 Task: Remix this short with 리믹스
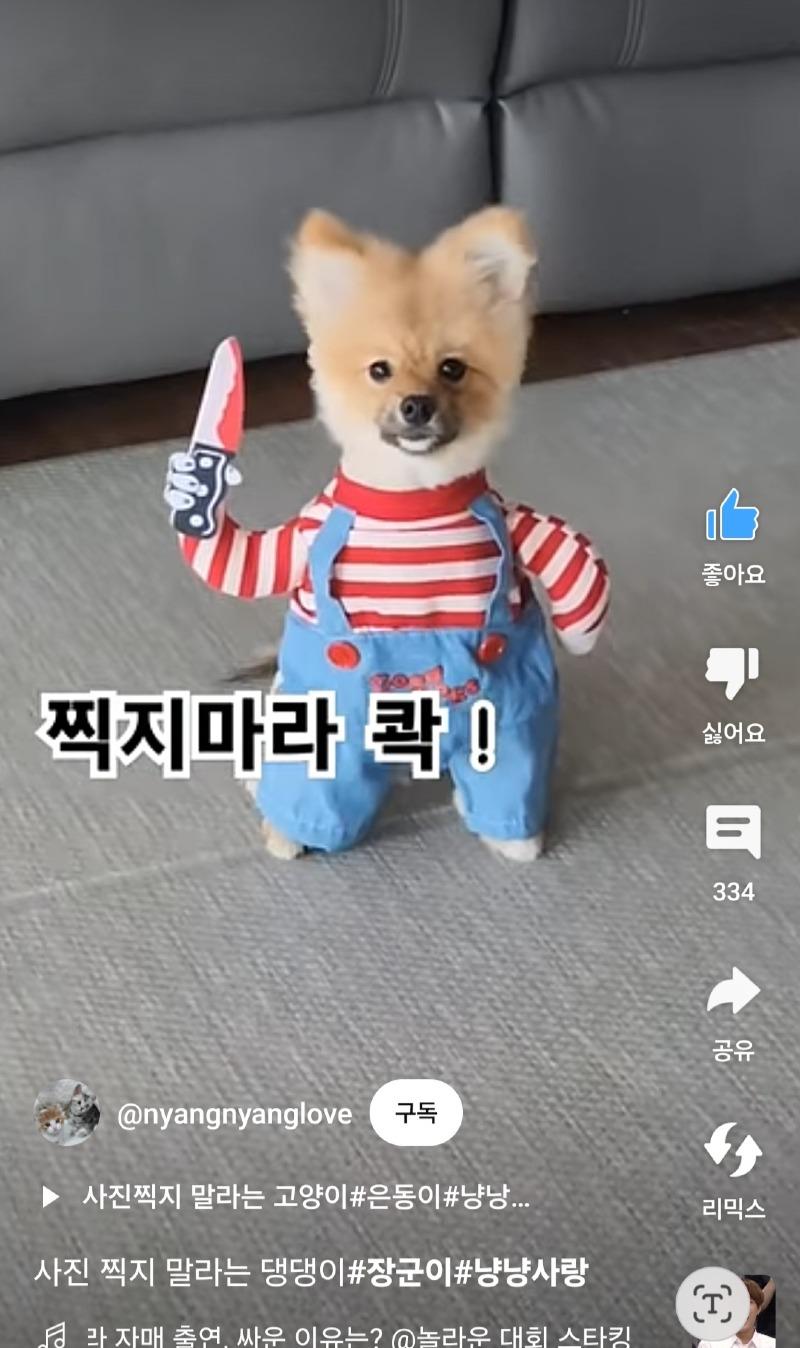click(x=733, y=1150)
